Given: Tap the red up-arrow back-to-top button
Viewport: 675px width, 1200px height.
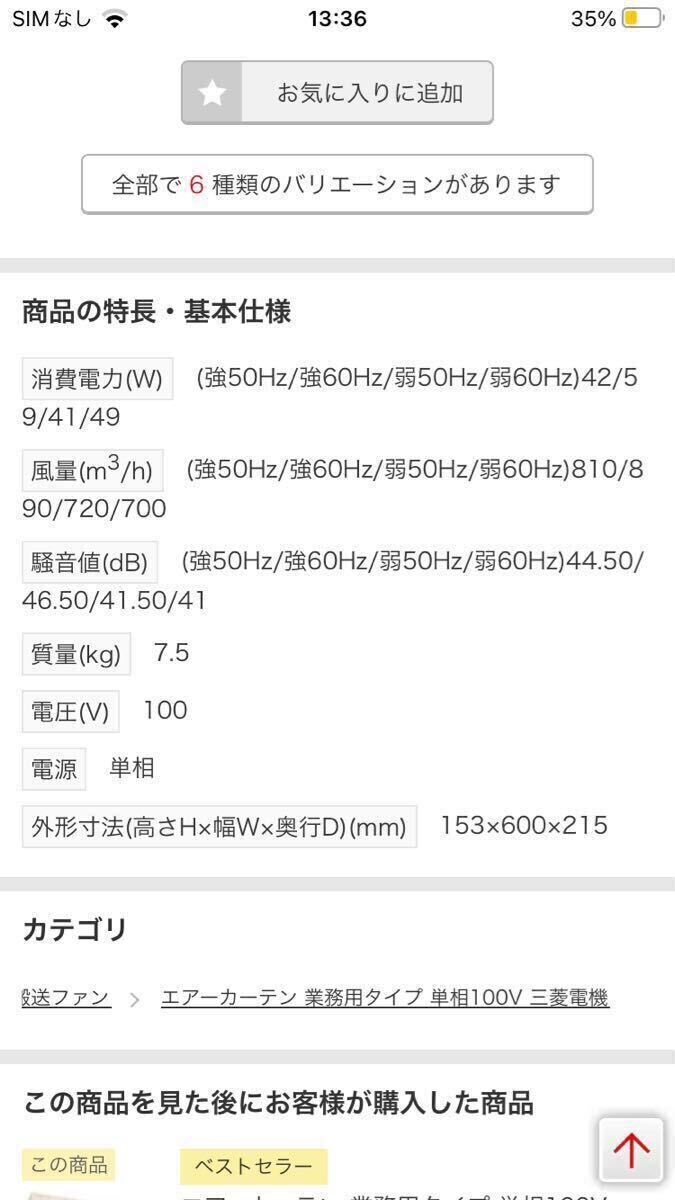Looking at the screenshot, I should 631,1151.
